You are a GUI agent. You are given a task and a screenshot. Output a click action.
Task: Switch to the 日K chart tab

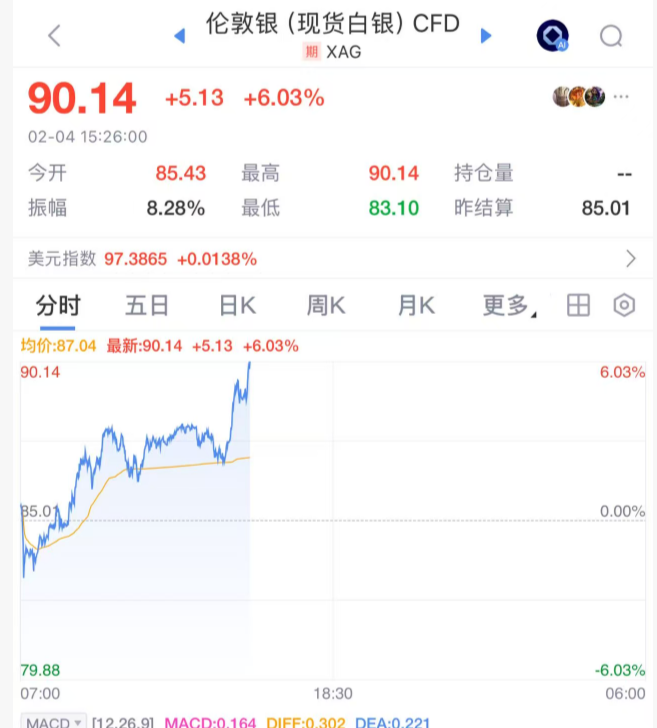pos(238,306)
